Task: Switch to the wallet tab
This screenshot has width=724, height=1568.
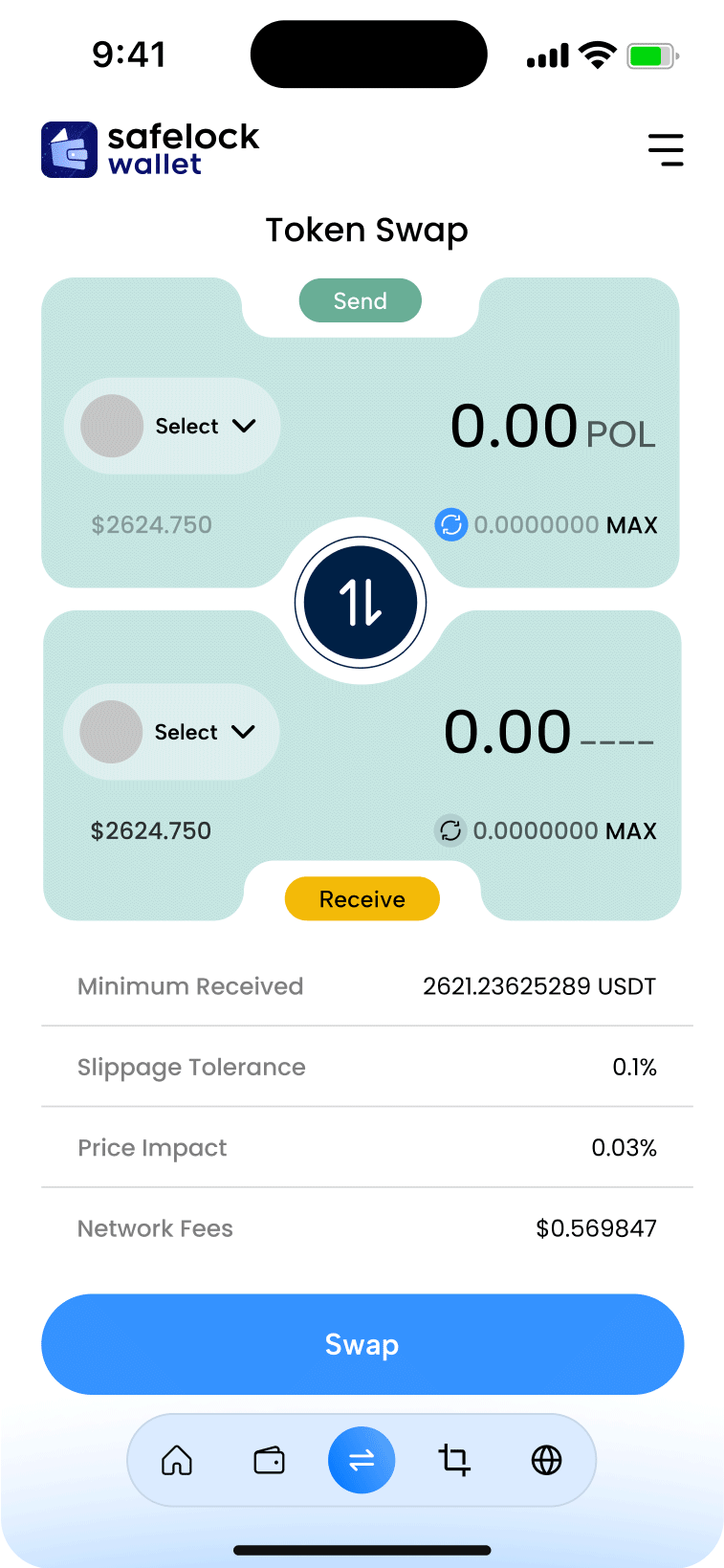Action: pyautogui.click(x=270, y=1460)
